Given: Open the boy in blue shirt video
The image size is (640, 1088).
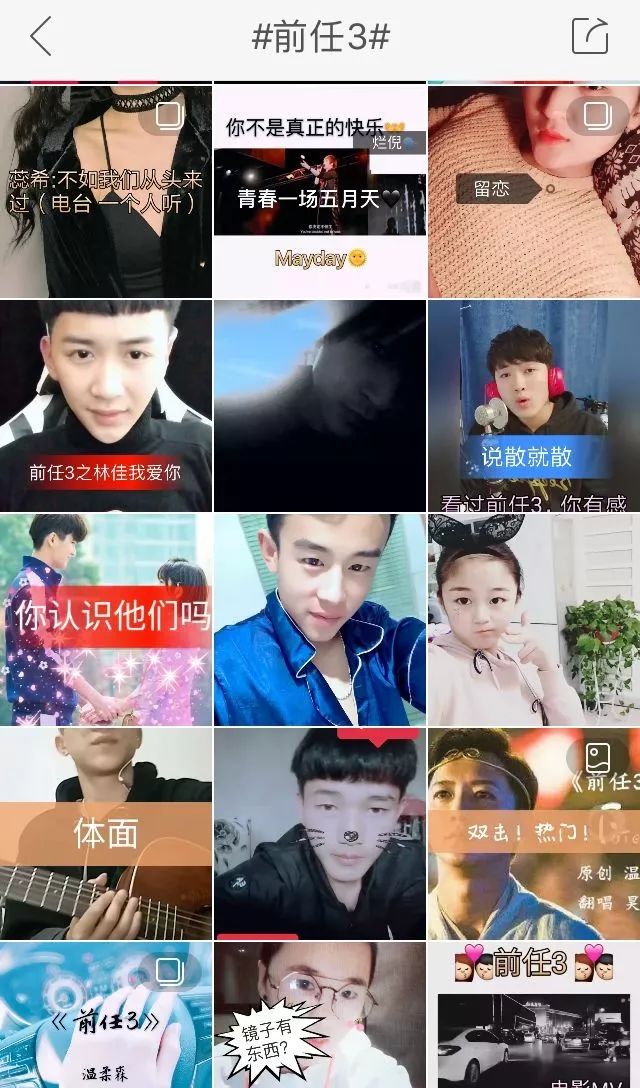Looking at the screenshot, I should [x=319, y=619].
